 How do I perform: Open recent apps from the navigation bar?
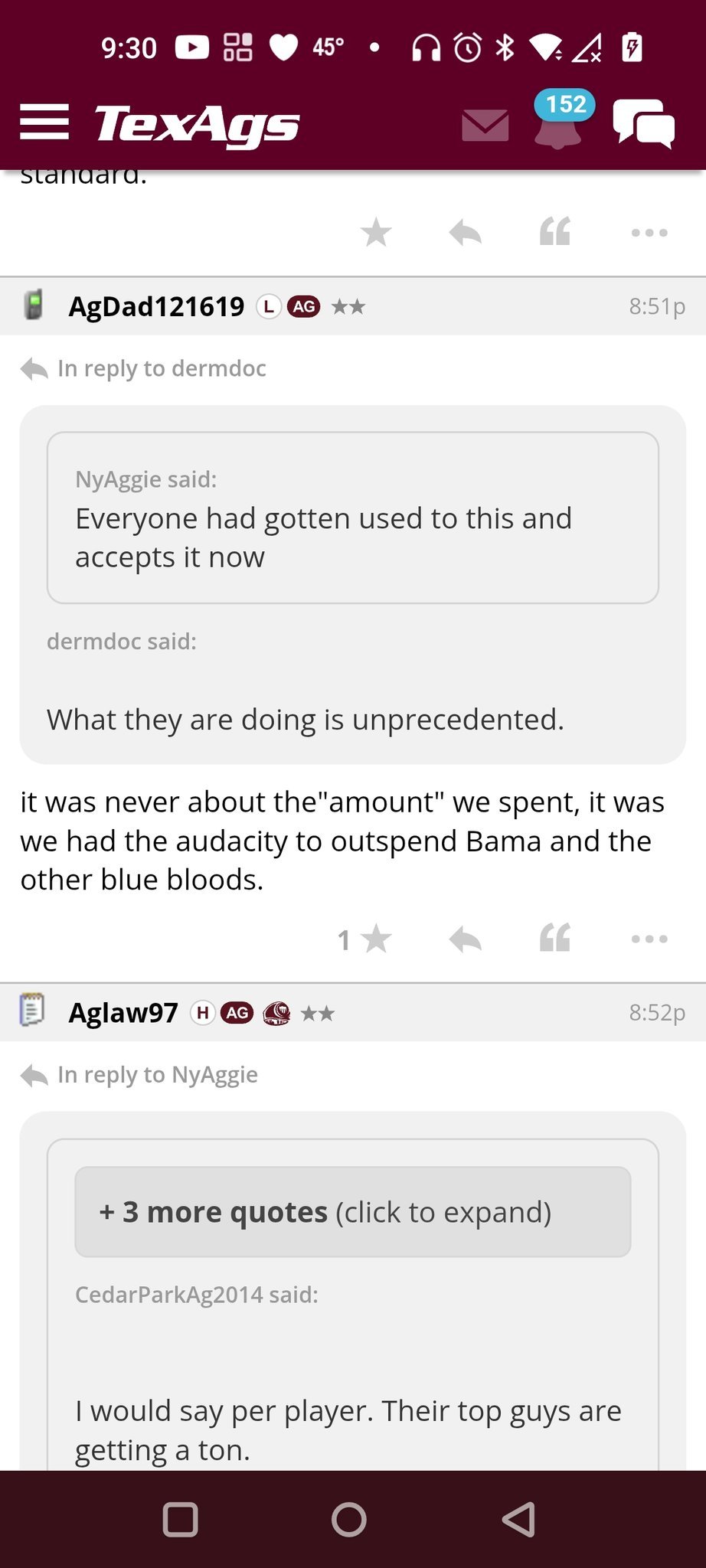coord(181,1520)
